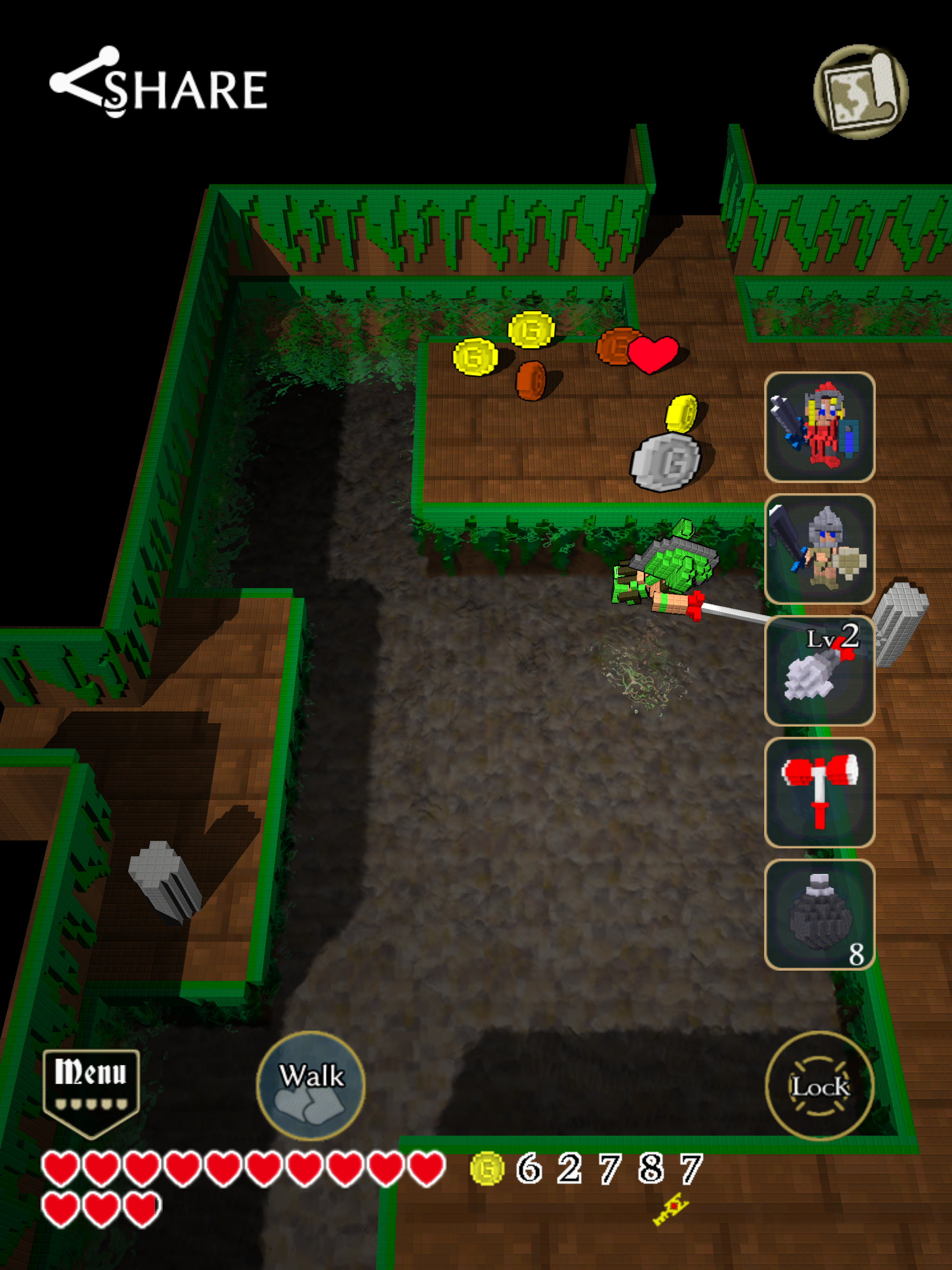The height and width of the screenshot is (1270, 952).
Task: Tap the Lock target button
Action: point(820,1085)
